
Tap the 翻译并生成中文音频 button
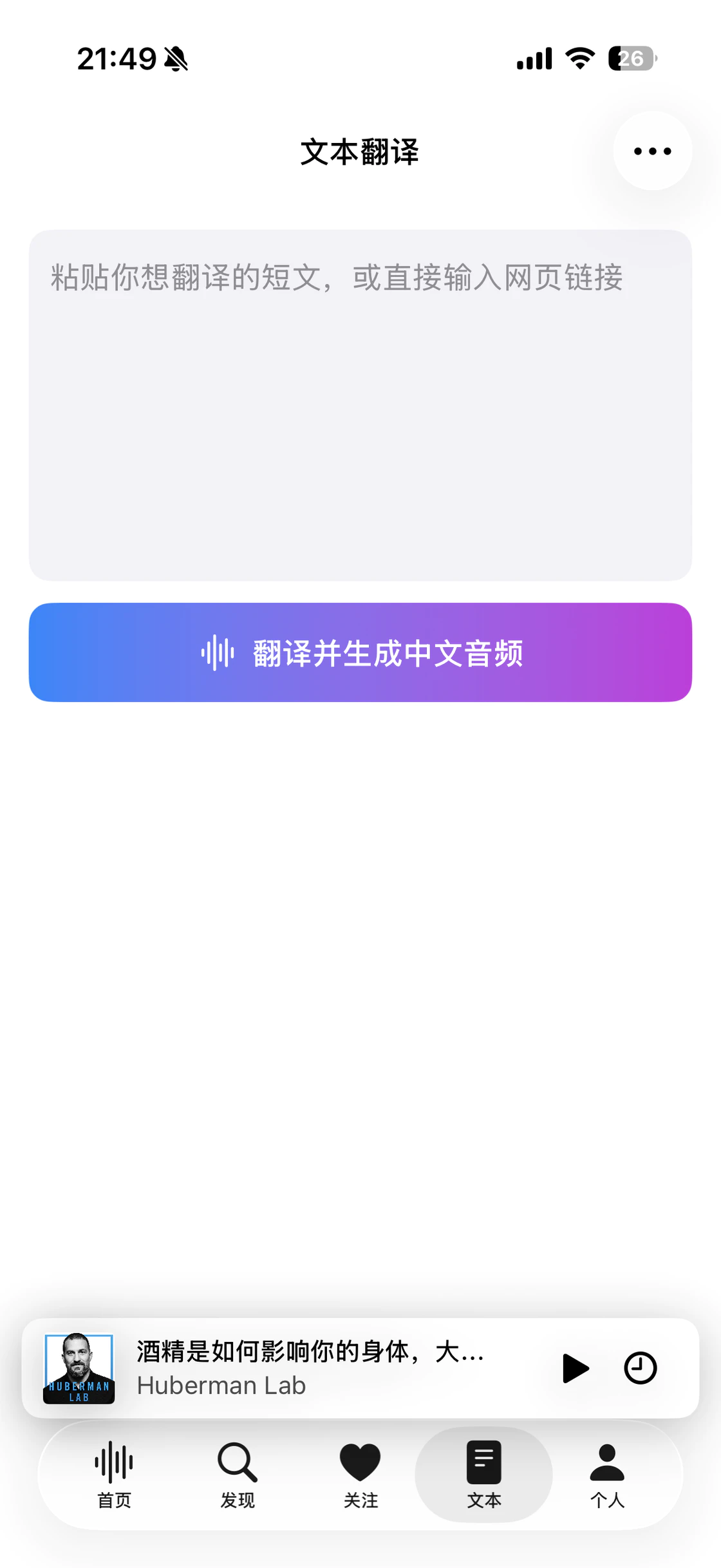360,652
